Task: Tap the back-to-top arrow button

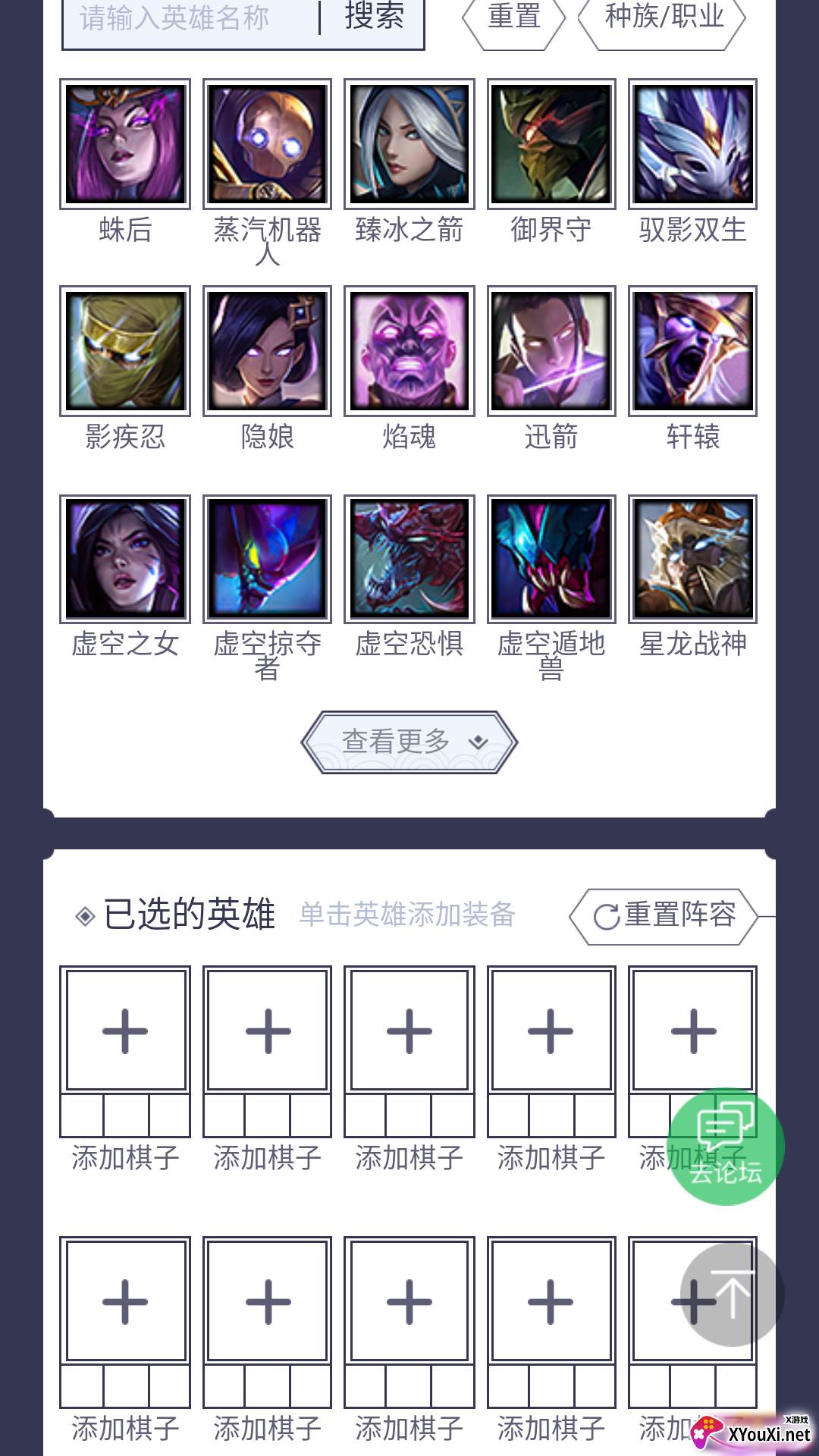Action: [732, 1295]
